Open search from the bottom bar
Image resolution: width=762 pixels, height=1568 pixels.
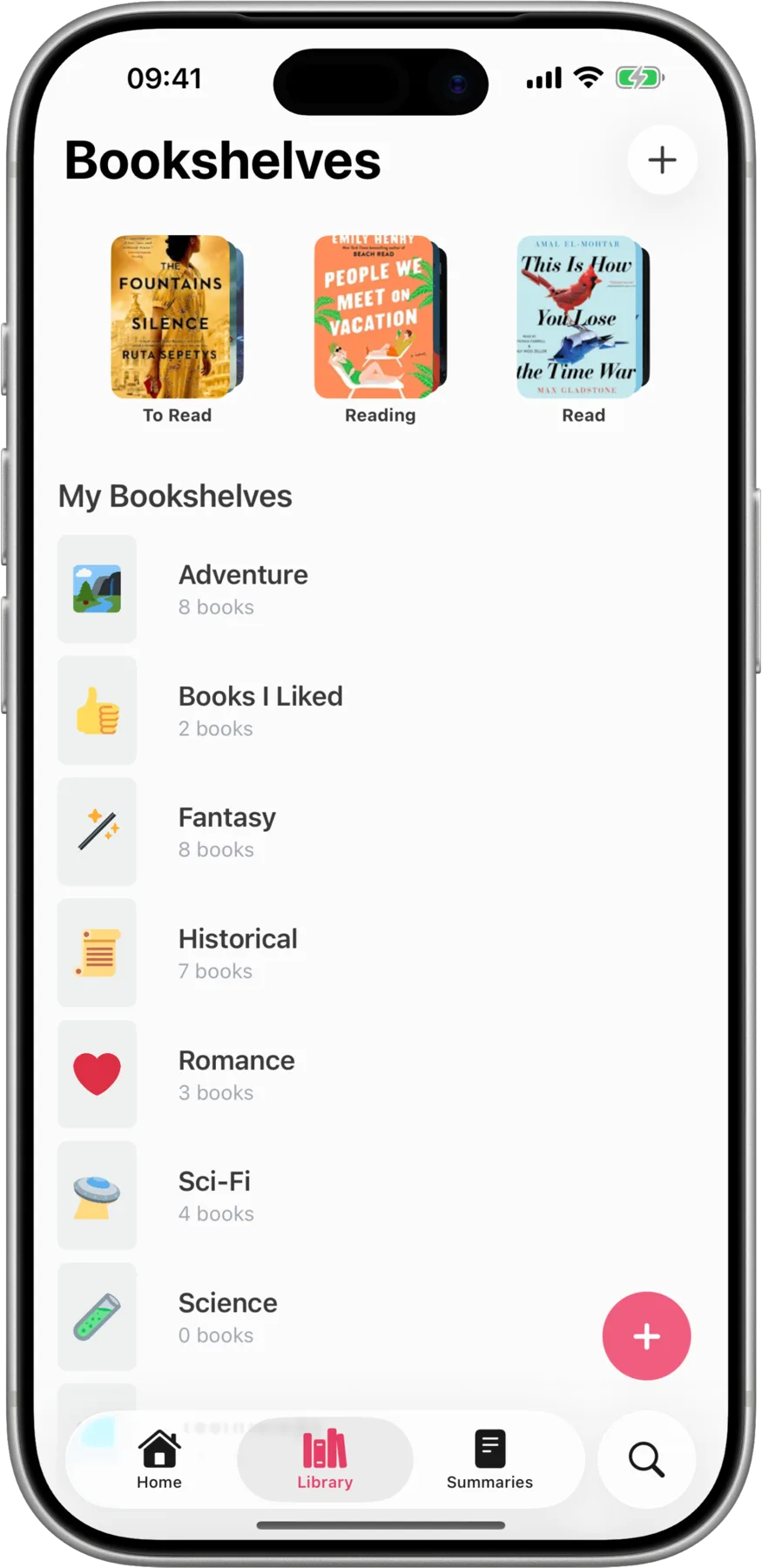coord(644,1460)
